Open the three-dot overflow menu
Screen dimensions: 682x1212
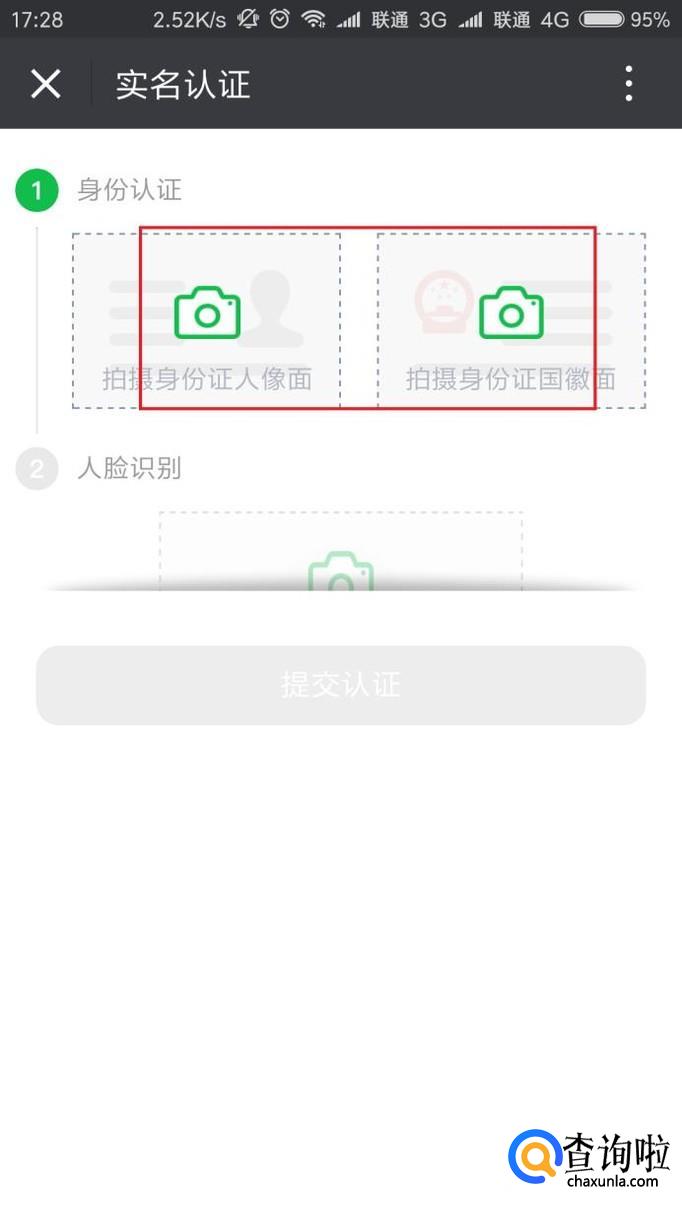click(x=629, y=84)
